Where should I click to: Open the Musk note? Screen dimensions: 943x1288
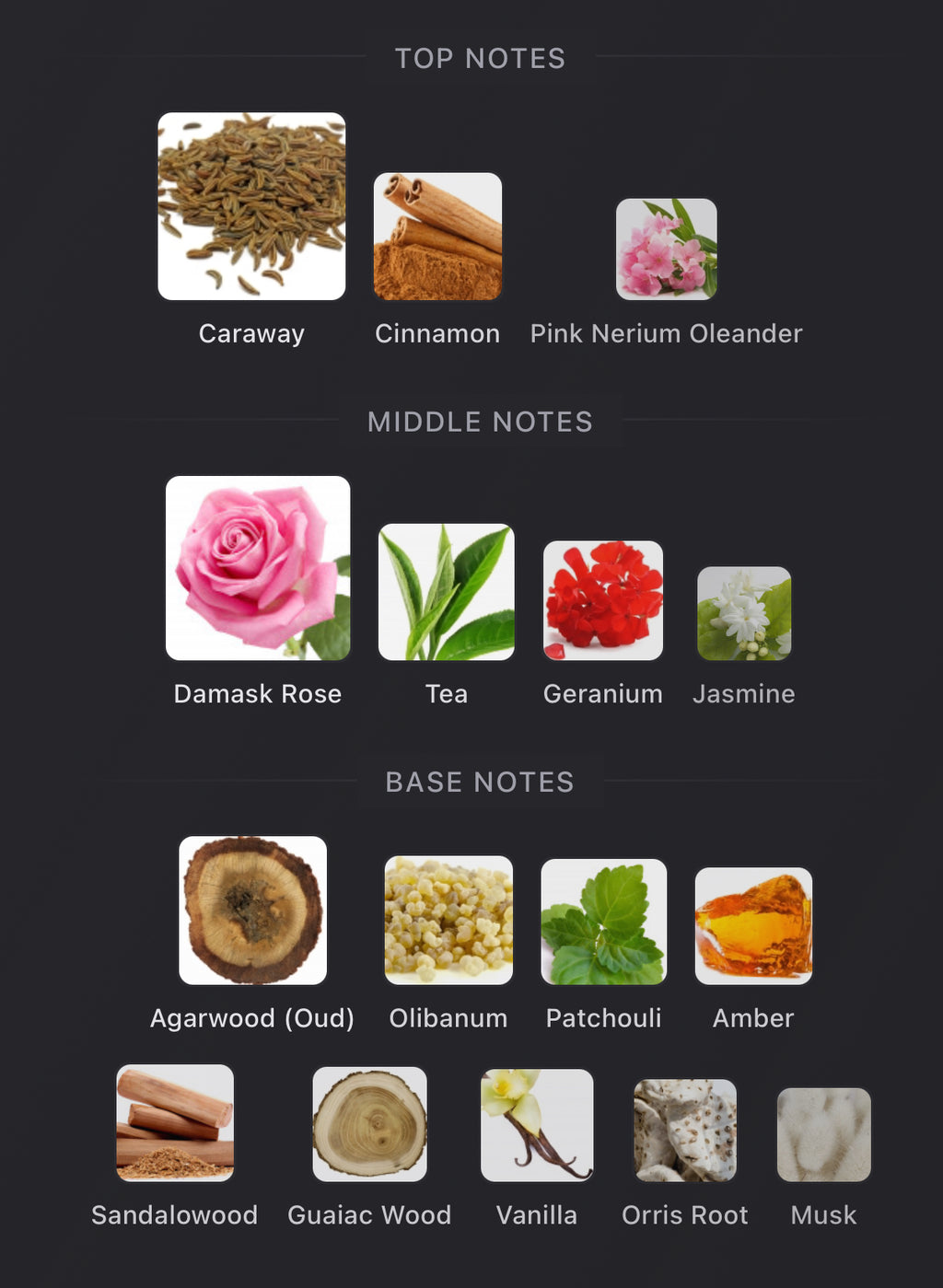click(823, 1134)
